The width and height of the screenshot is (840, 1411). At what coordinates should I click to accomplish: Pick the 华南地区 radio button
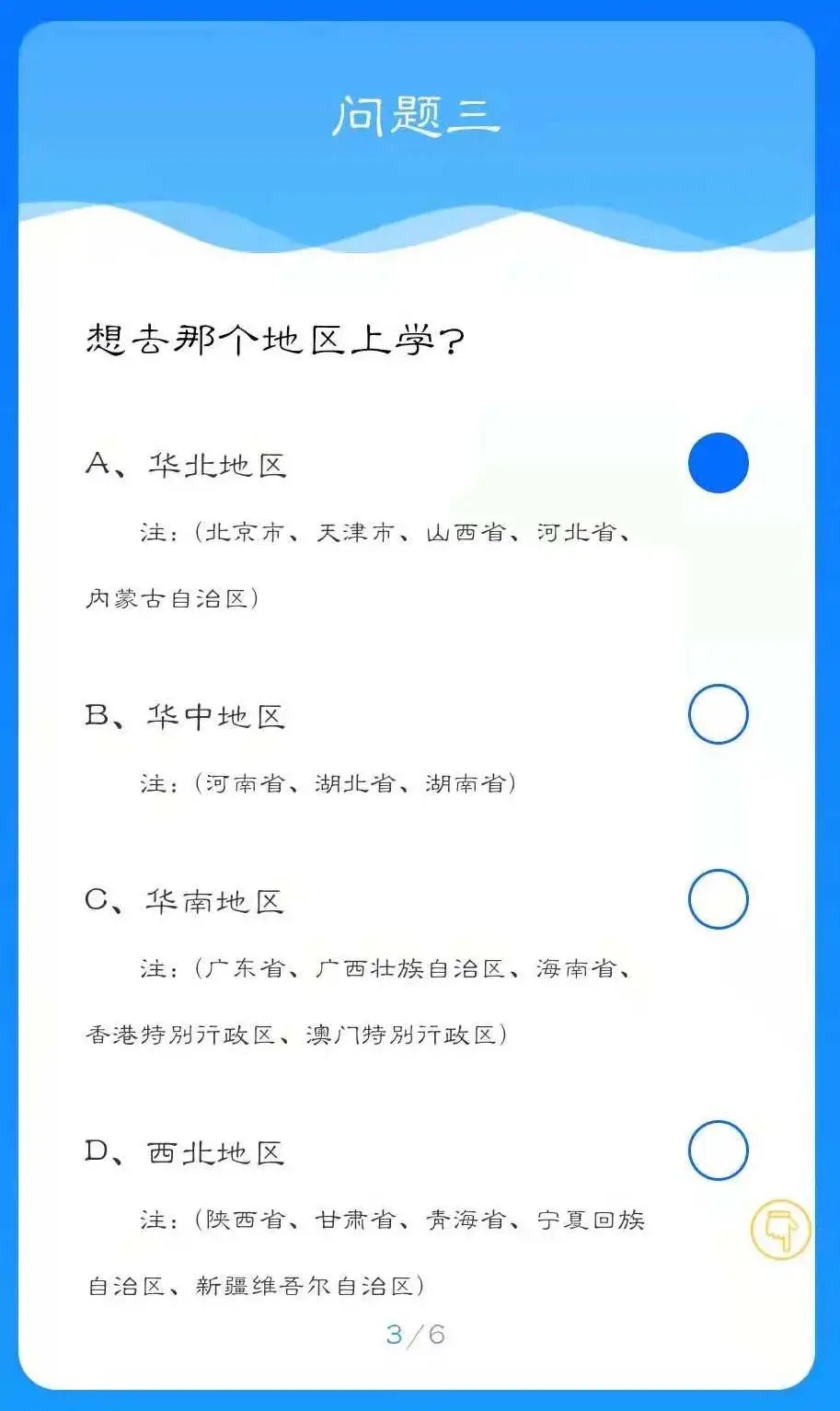click(x=718, y=899)
